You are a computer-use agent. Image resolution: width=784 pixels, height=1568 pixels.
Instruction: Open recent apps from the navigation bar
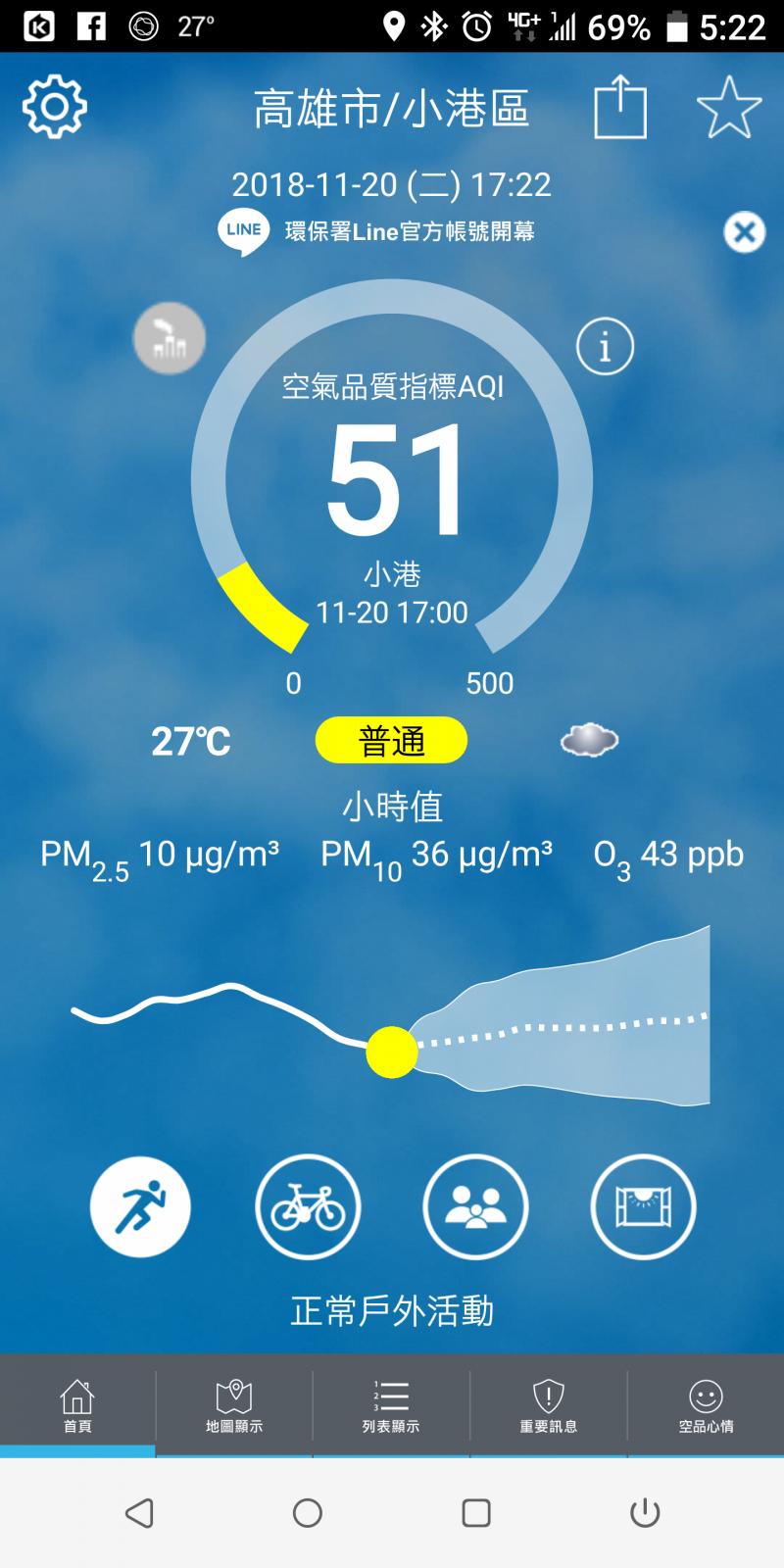[476, 1513]
